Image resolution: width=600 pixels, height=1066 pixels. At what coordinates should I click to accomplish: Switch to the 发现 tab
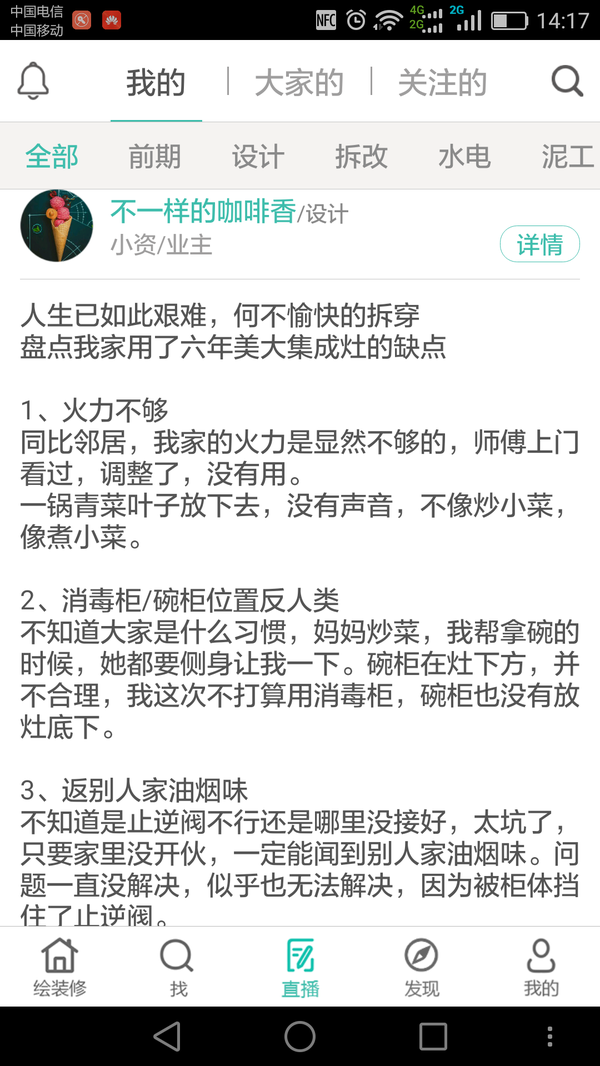tap(421, 968)
